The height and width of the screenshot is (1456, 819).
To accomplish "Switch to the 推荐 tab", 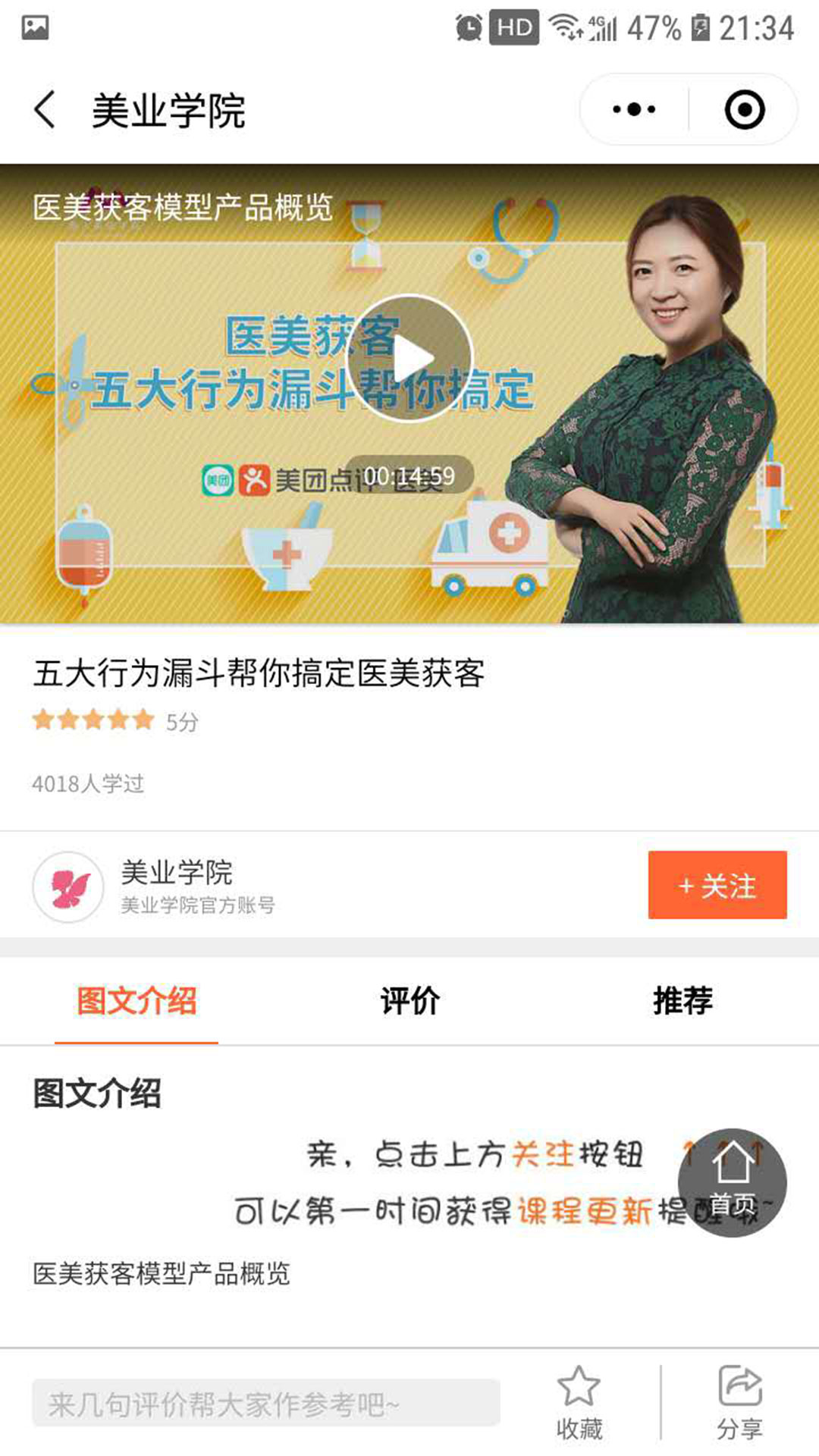I will [x=682, y=1001].
